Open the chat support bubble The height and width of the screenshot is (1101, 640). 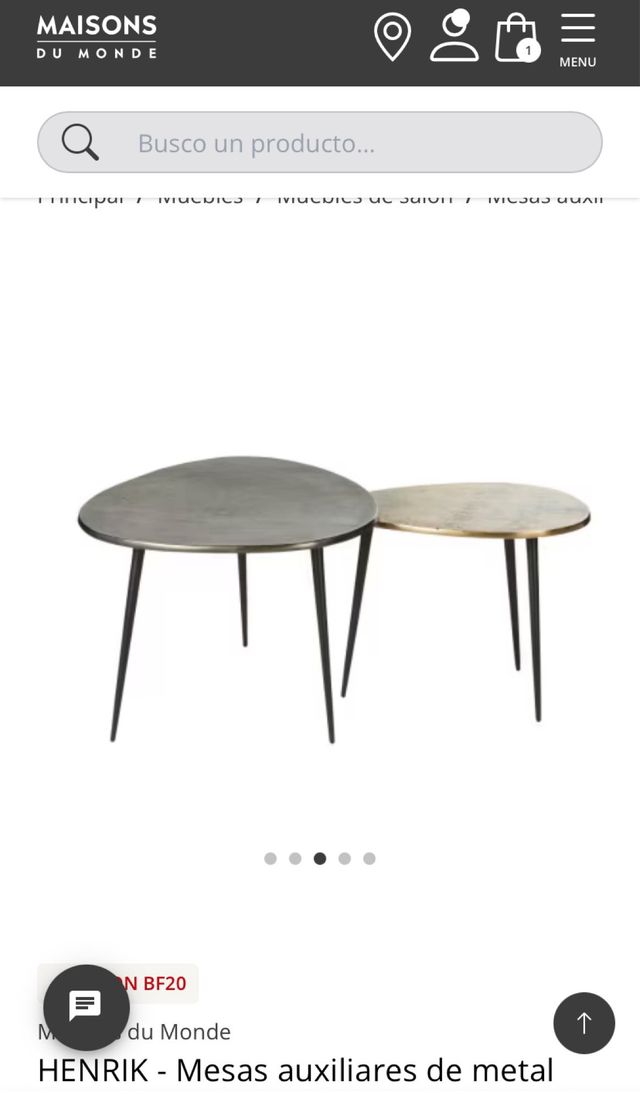86,1007
